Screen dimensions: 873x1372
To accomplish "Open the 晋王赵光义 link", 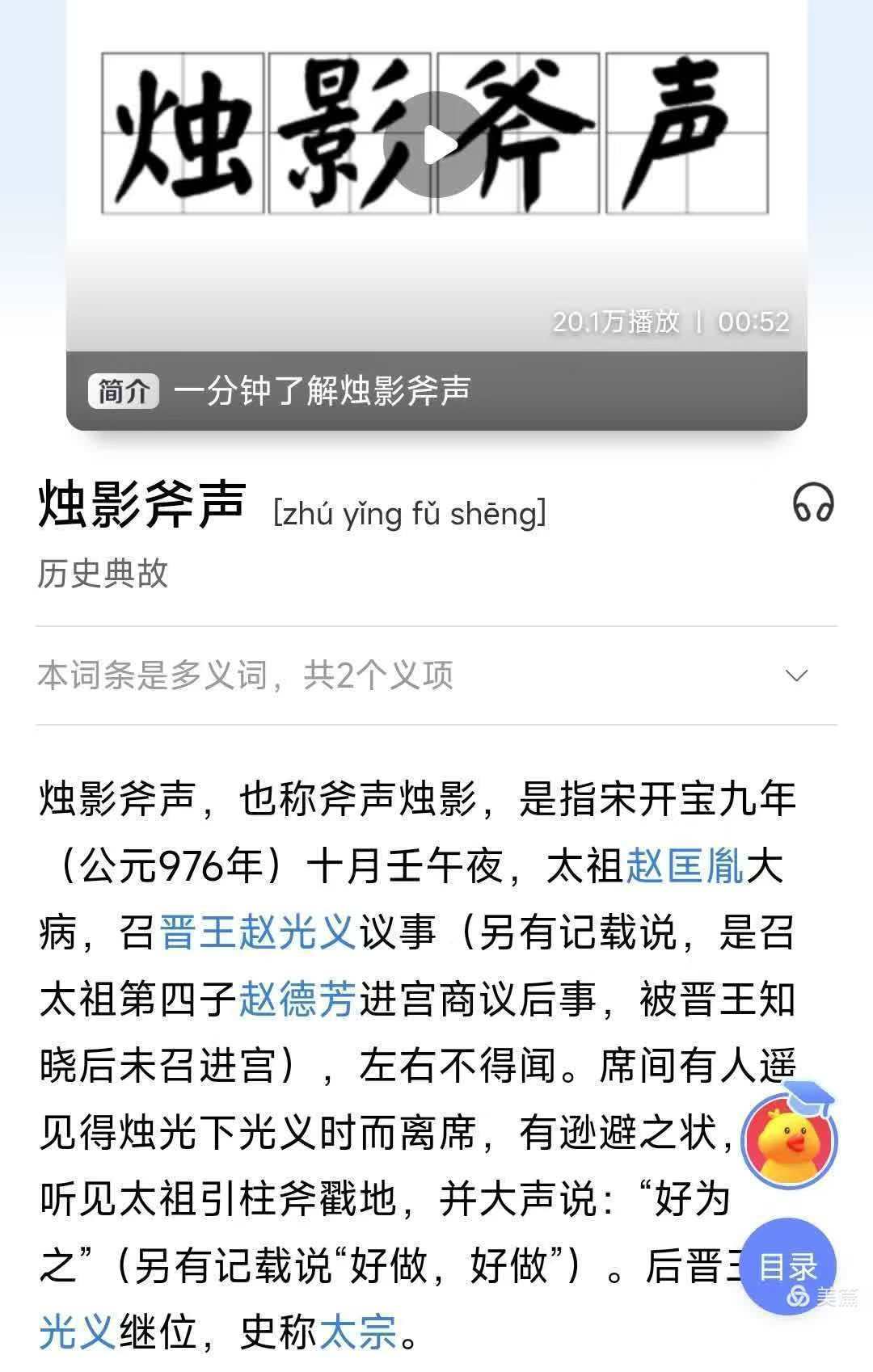I will coord(258,932).
